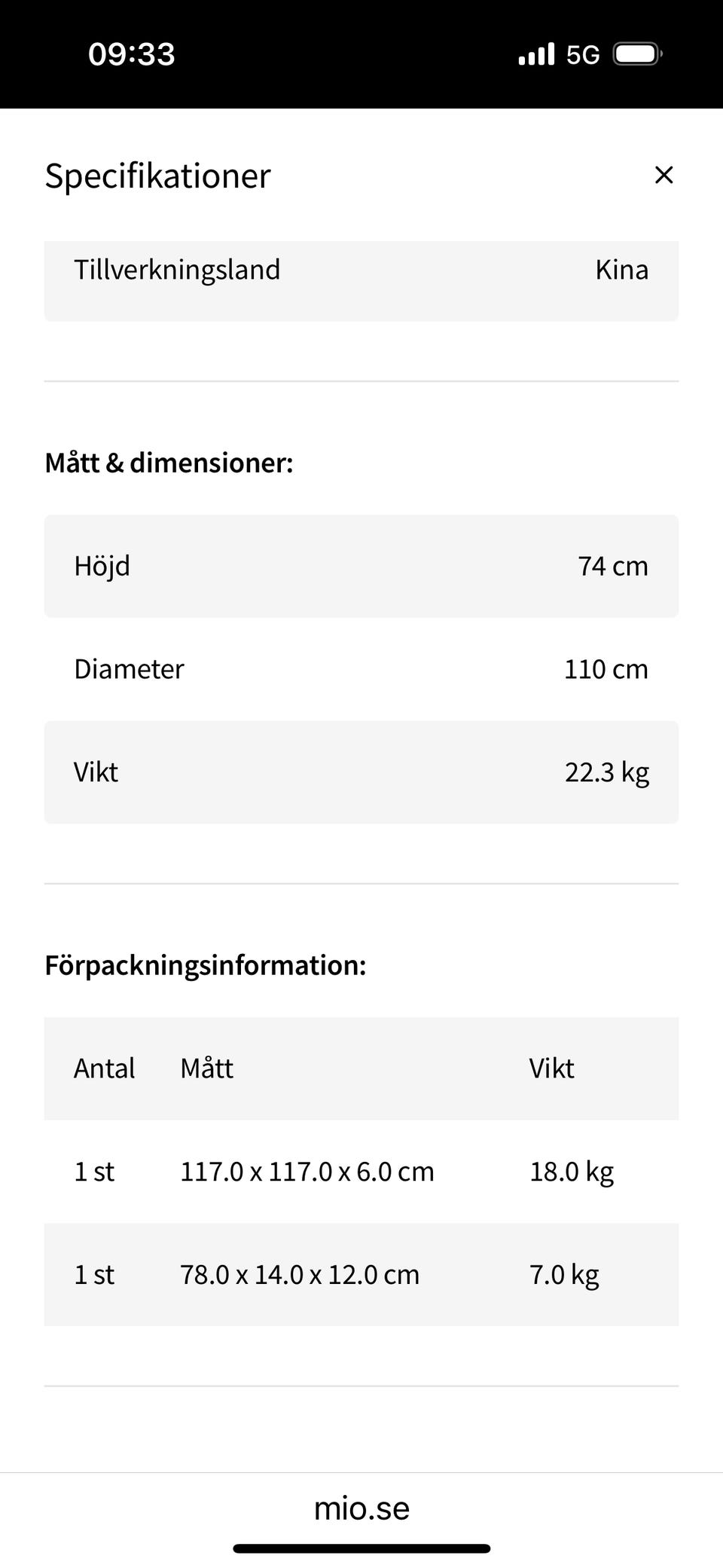Select the package row 117.0 x 117.0 x 6.0 cm
The height and width of the screenshot is (1568, 723).
tap(361, 1171)
